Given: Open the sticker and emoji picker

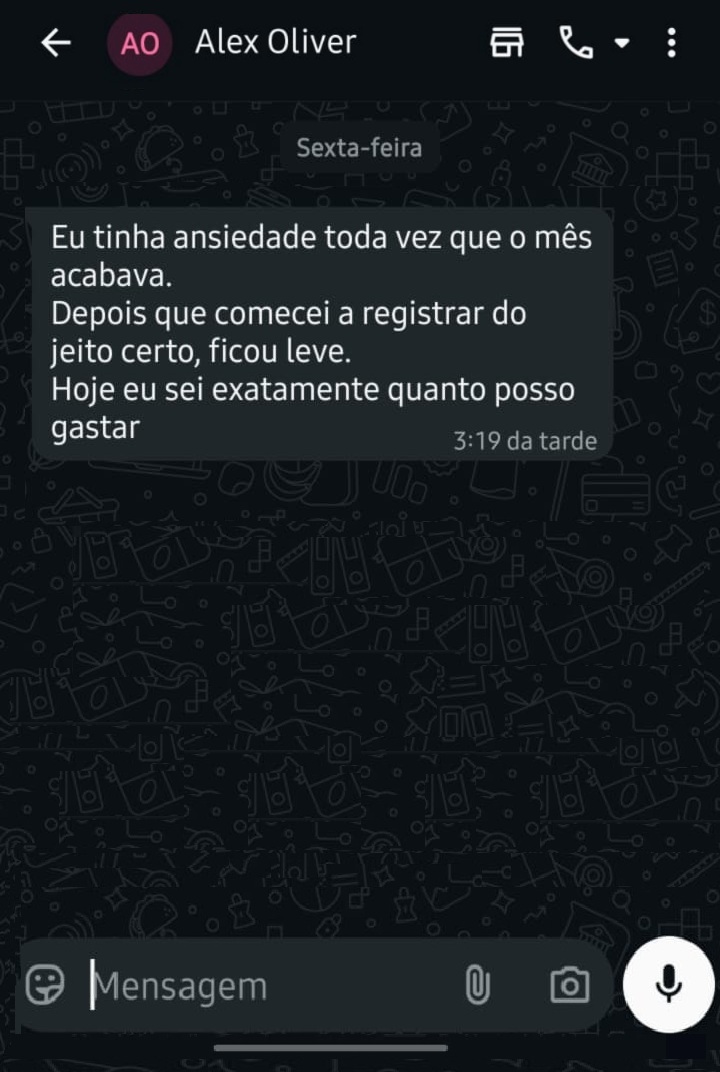Looking at the screenshot, I should click(44, 985).
